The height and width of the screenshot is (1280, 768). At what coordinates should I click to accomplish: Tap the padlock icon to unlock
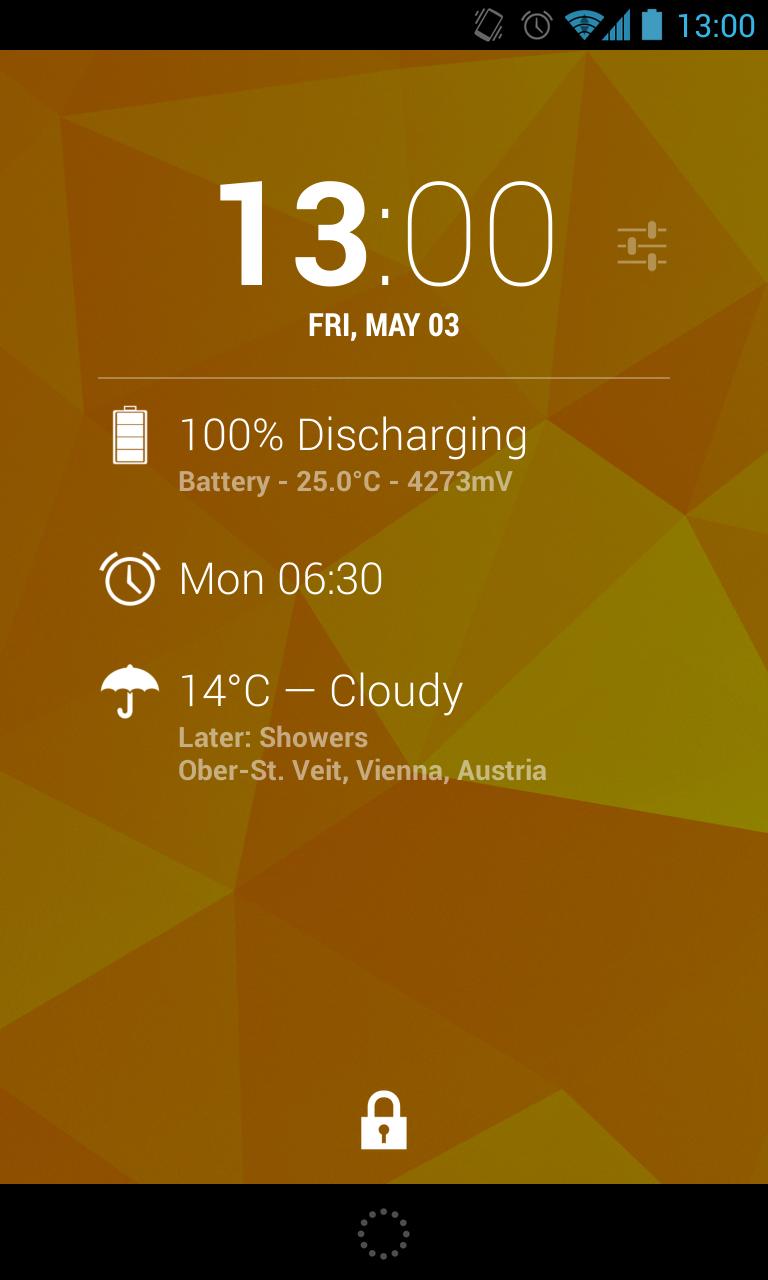(x=384, y=1119)
